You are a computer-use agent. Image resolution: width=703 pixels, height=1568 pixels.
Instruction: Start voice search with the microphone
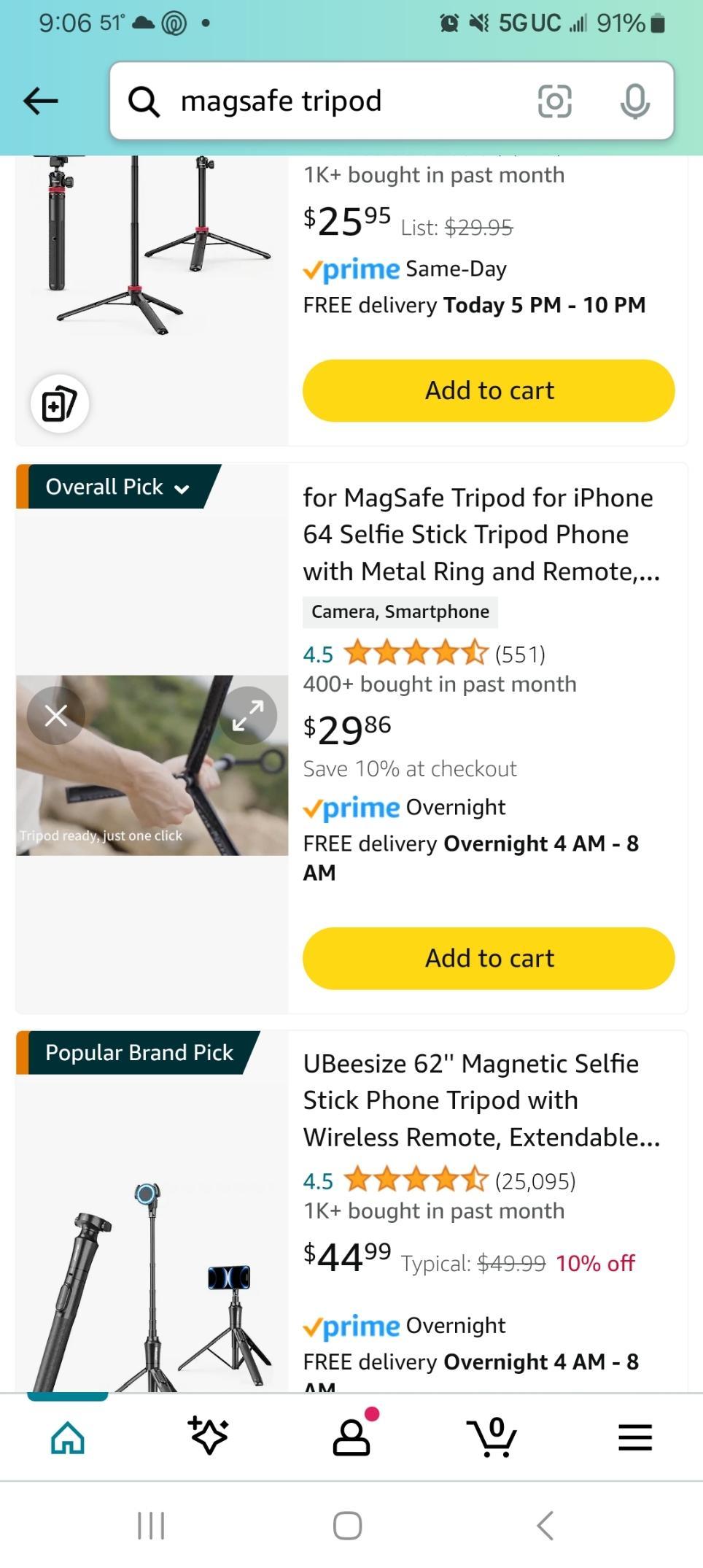[634, 101]
